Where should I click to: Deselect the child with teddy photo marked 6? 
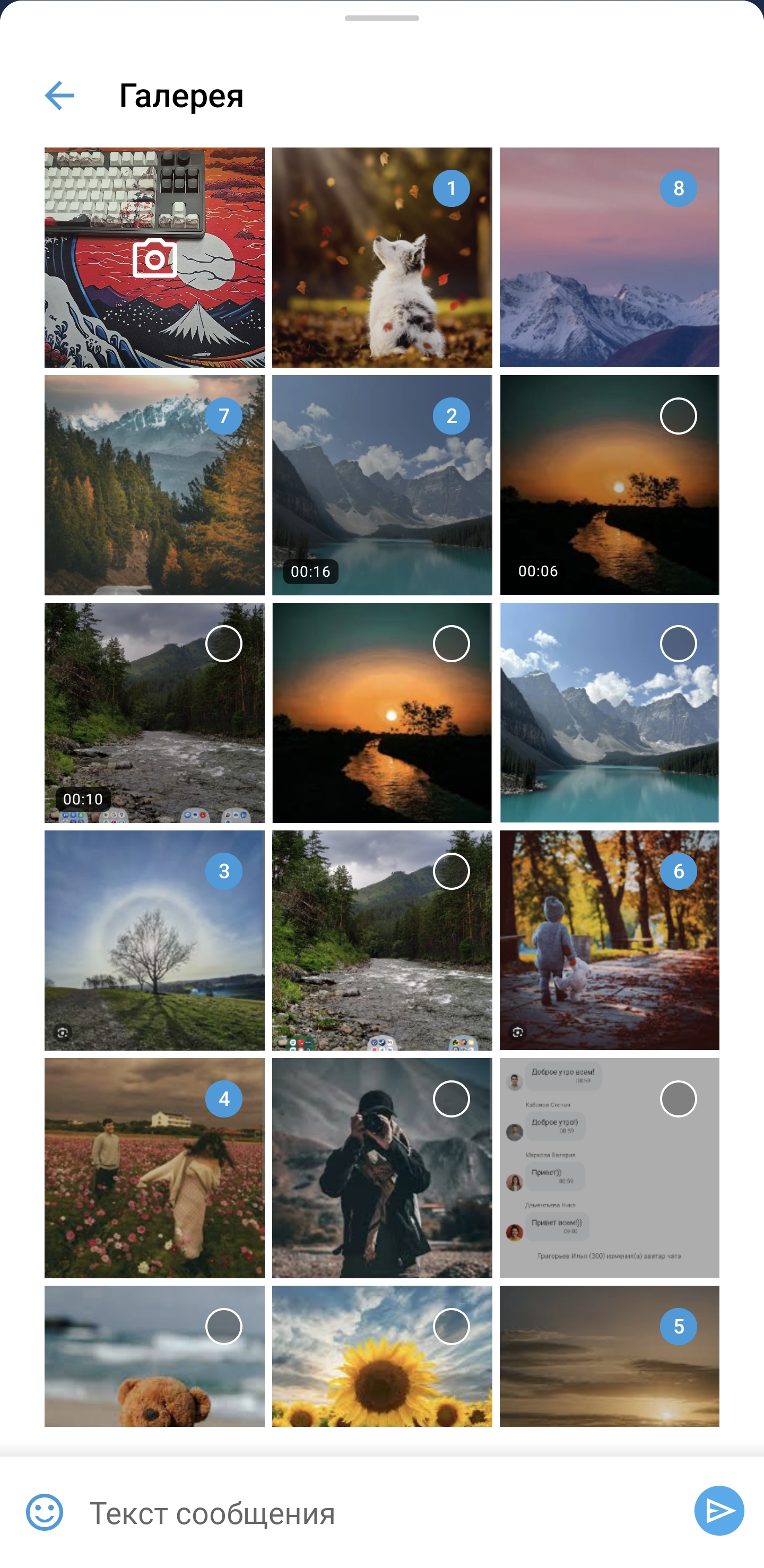point(678,871)
